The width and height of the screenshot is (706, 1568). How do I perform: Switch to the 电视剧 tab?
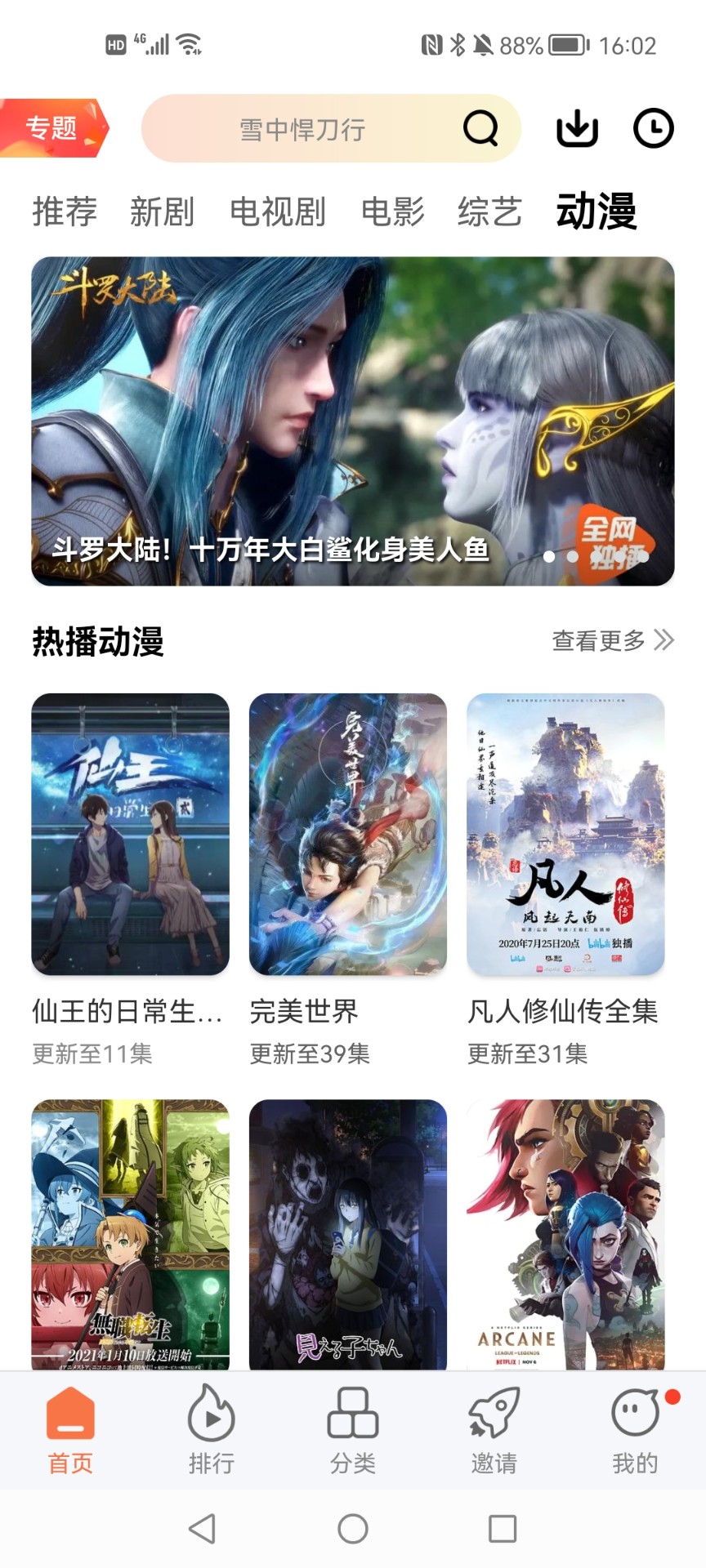tap(279, 211)
